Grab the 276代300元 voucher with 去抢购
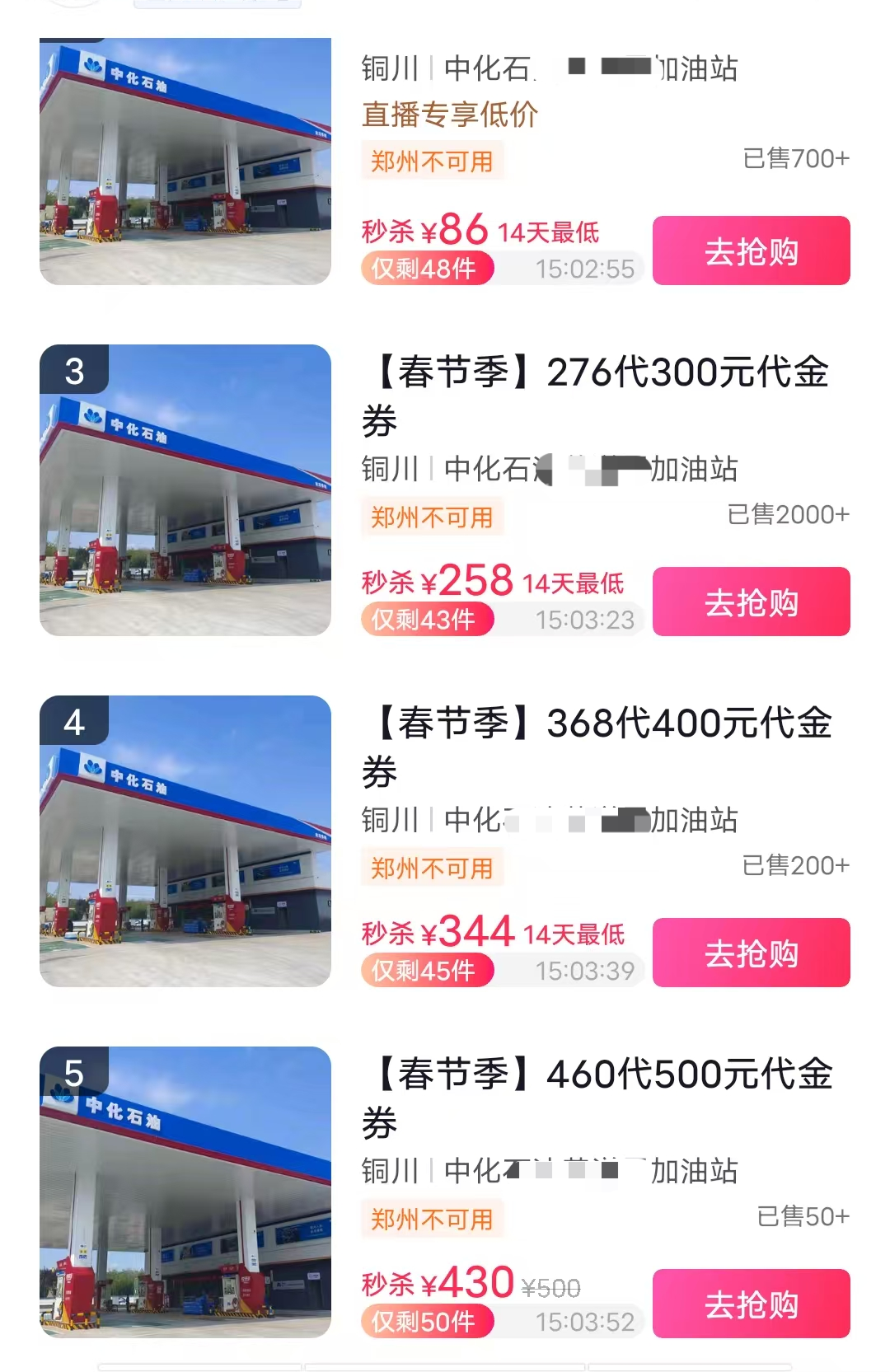 [751, 602]
